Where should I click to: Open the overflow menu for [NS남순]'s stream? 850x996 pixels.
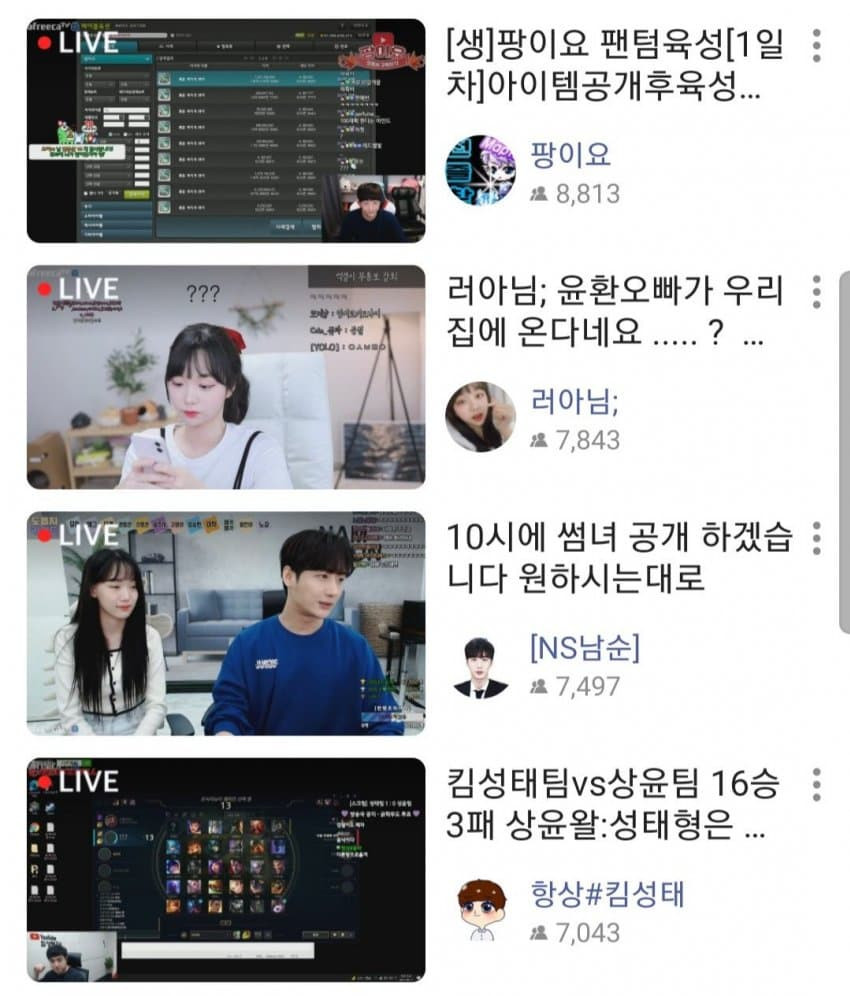[x=817, y=538]
